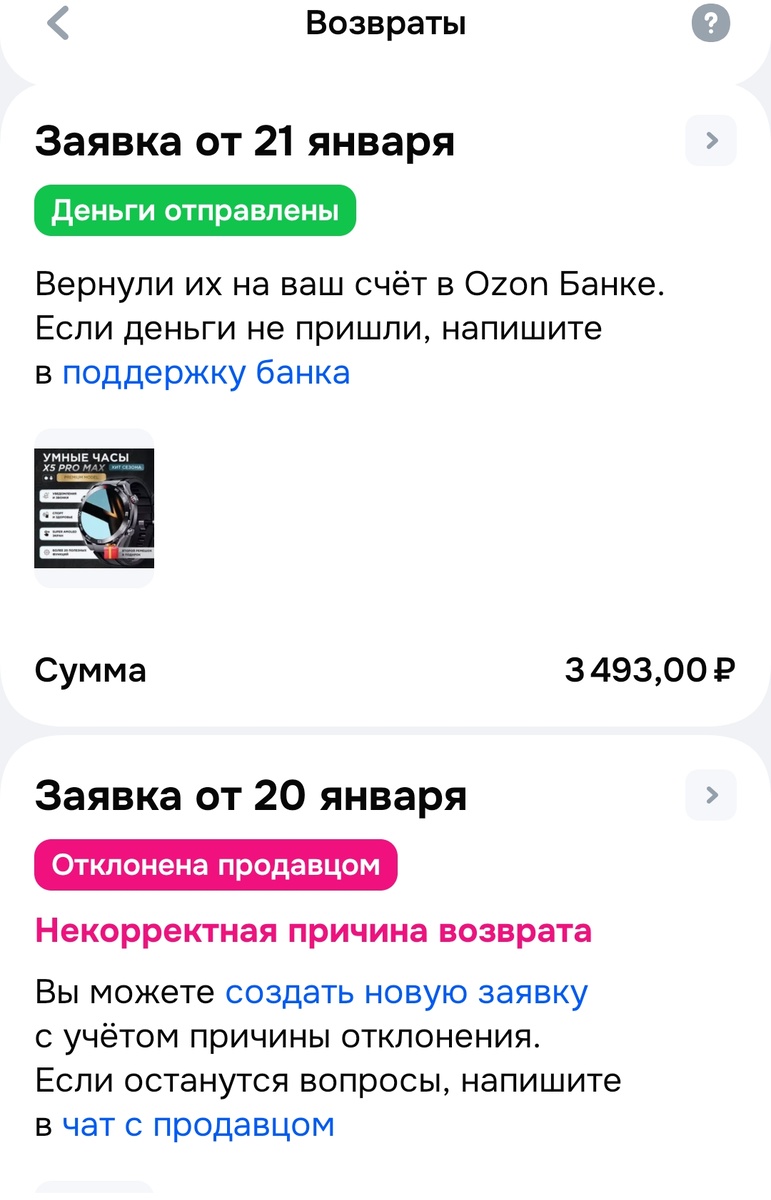Open the чат с продавцом link
This screenshot has width=771, height=1200.
pyautogui.click(x=198, y=1125)
